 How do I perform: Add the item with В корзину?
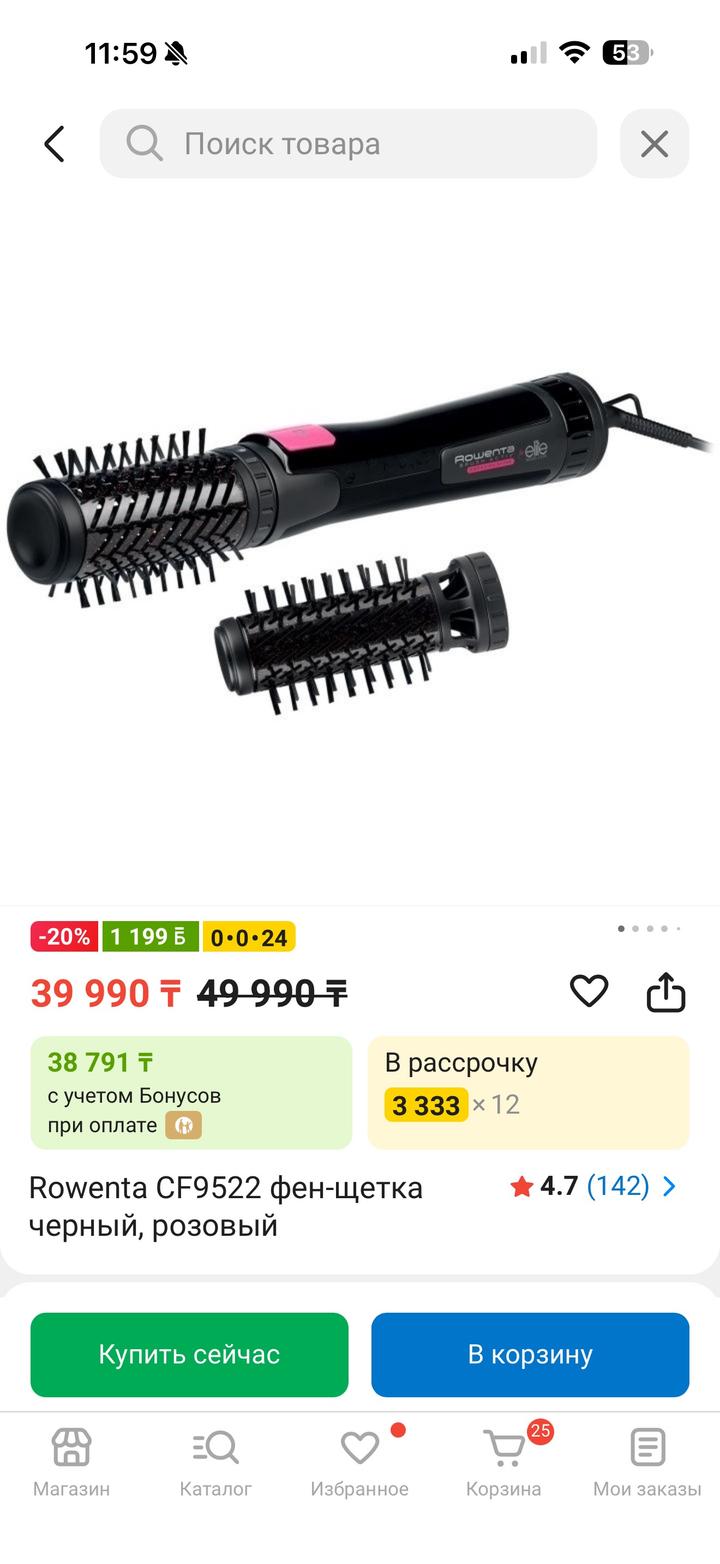(x=530, y=1354)
